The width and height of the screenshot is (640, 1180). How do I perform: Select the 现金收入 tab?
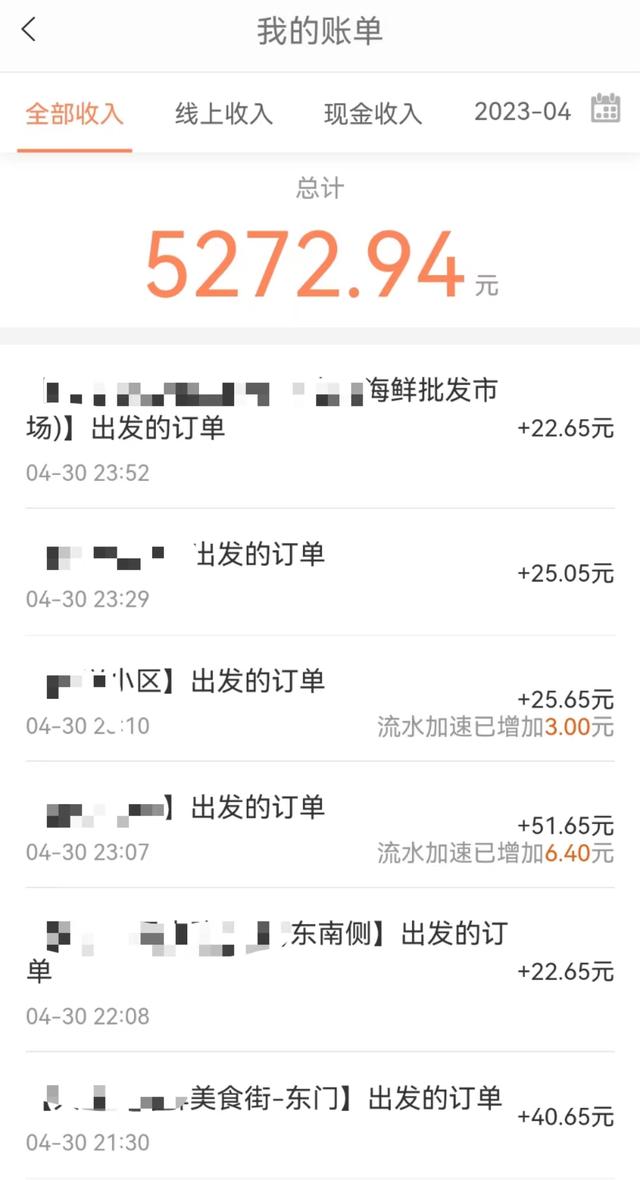pyautogui.click(x=373, y=113)
